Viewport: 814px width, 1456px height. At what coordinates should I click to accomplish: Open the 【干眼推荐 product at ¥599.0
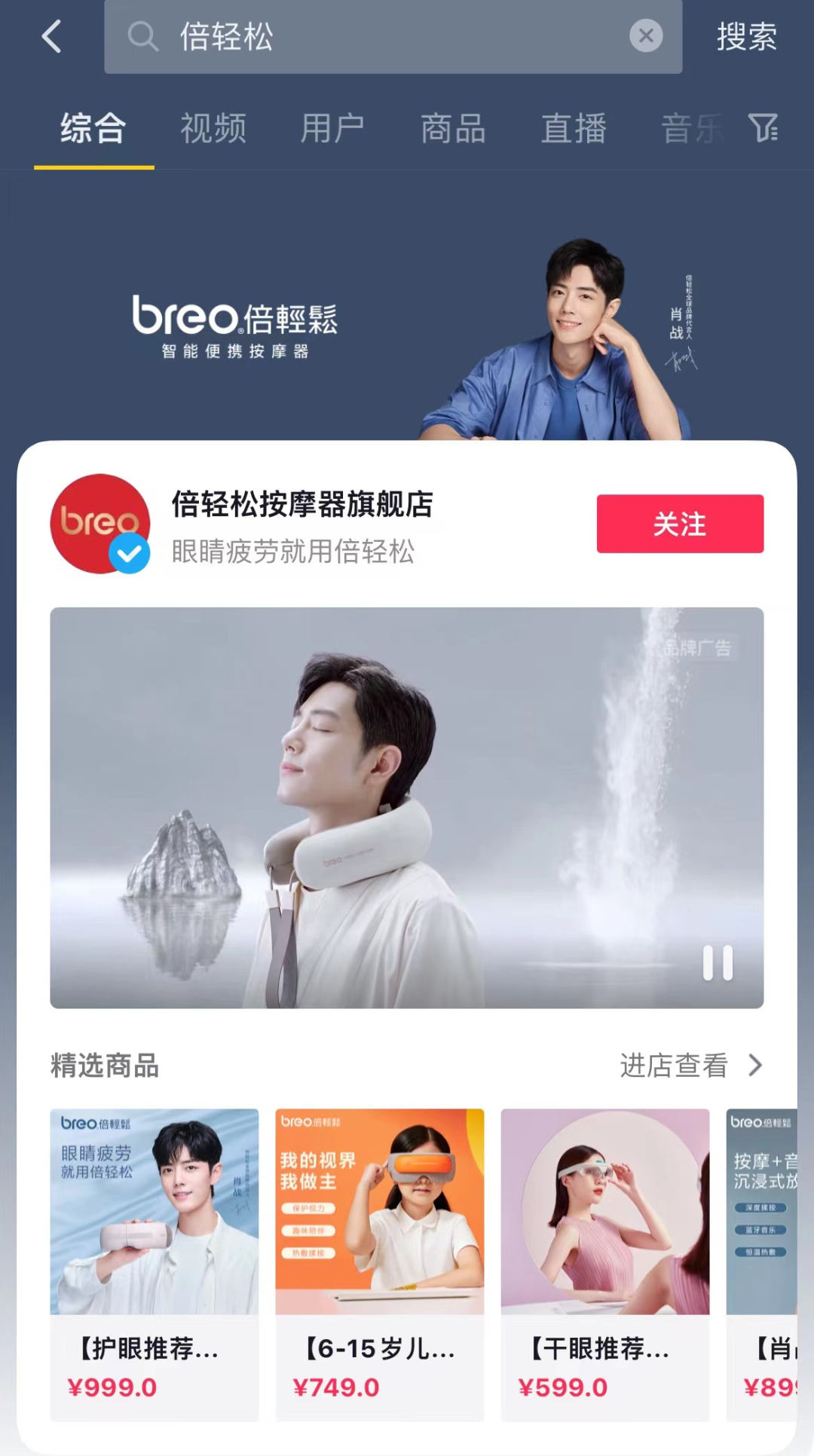click(x=604, y=1264)
